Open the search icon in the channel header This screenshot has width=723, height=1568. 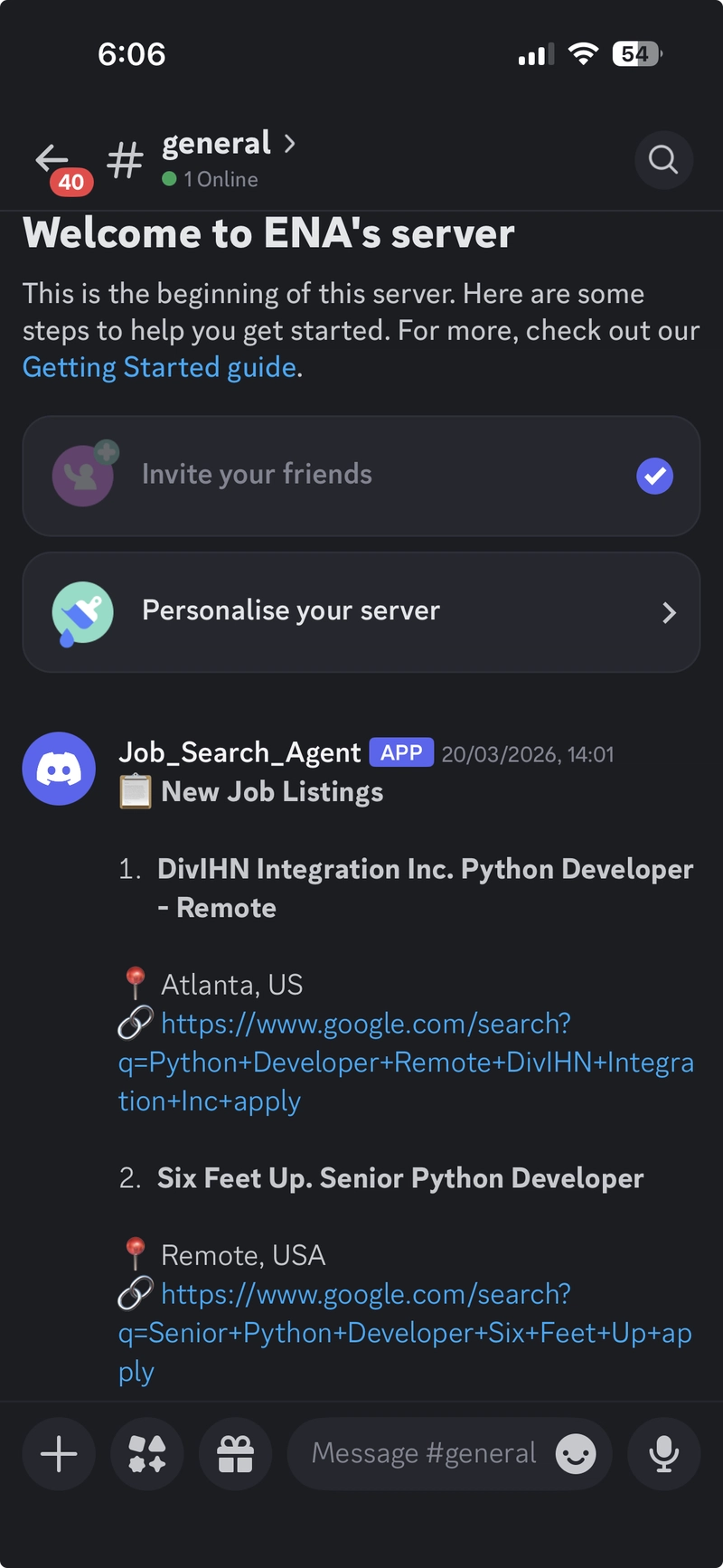pos(663,160)
